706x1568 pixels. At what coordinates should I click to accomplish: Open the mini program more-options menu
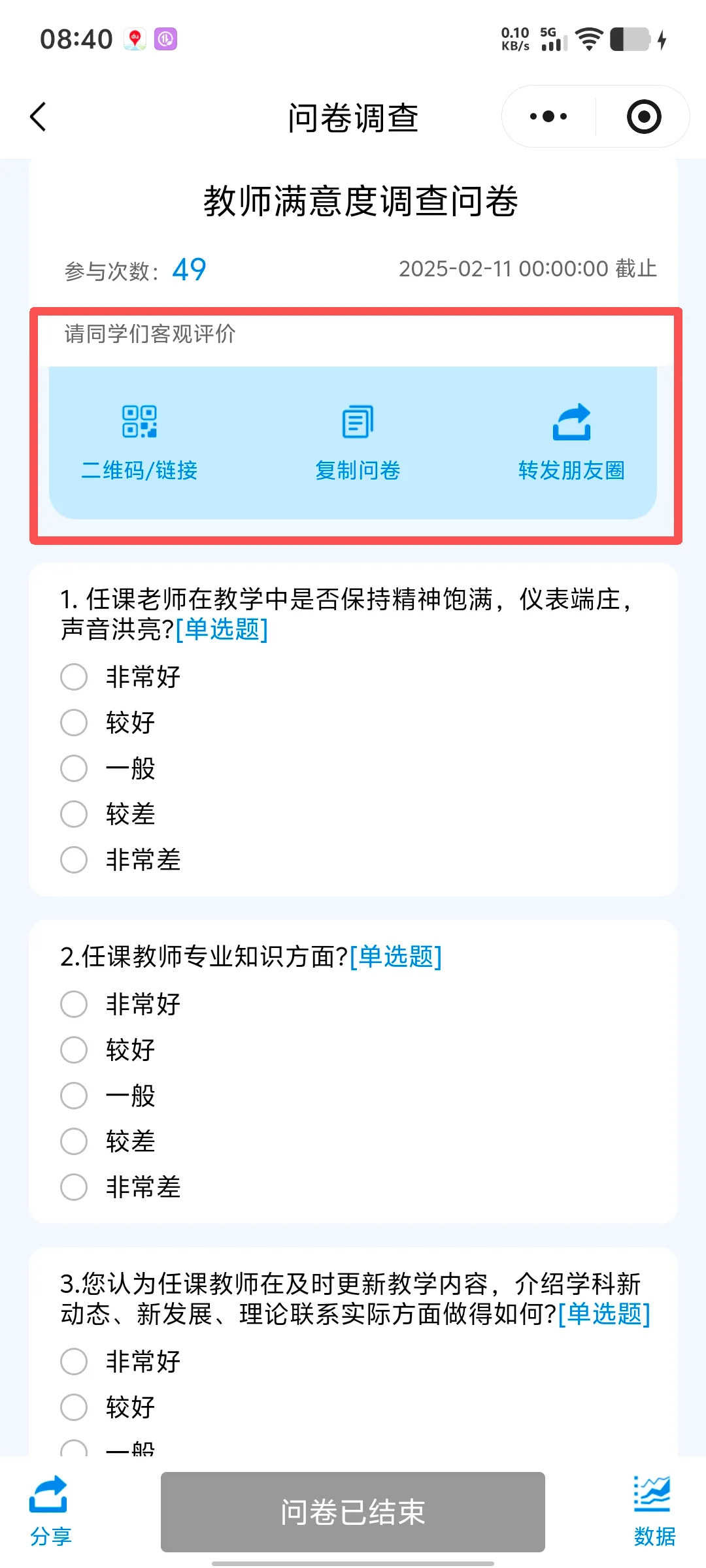point(548,117)
